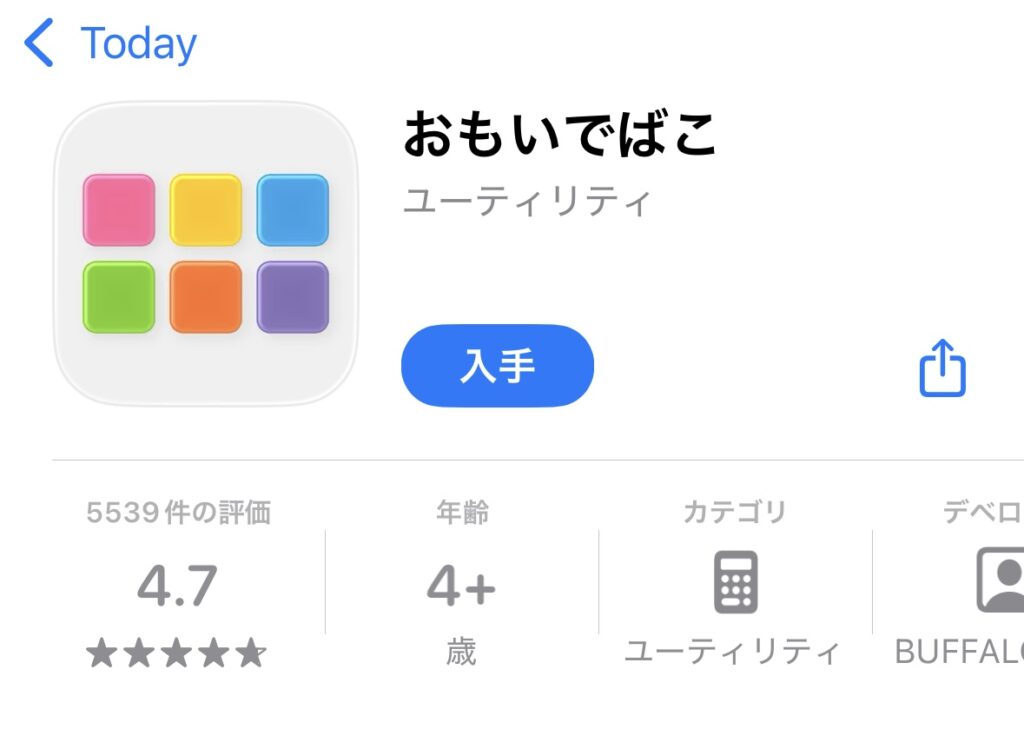Tap 入手 to get the app
This screenshot has width=1024, height=729.
497,366
